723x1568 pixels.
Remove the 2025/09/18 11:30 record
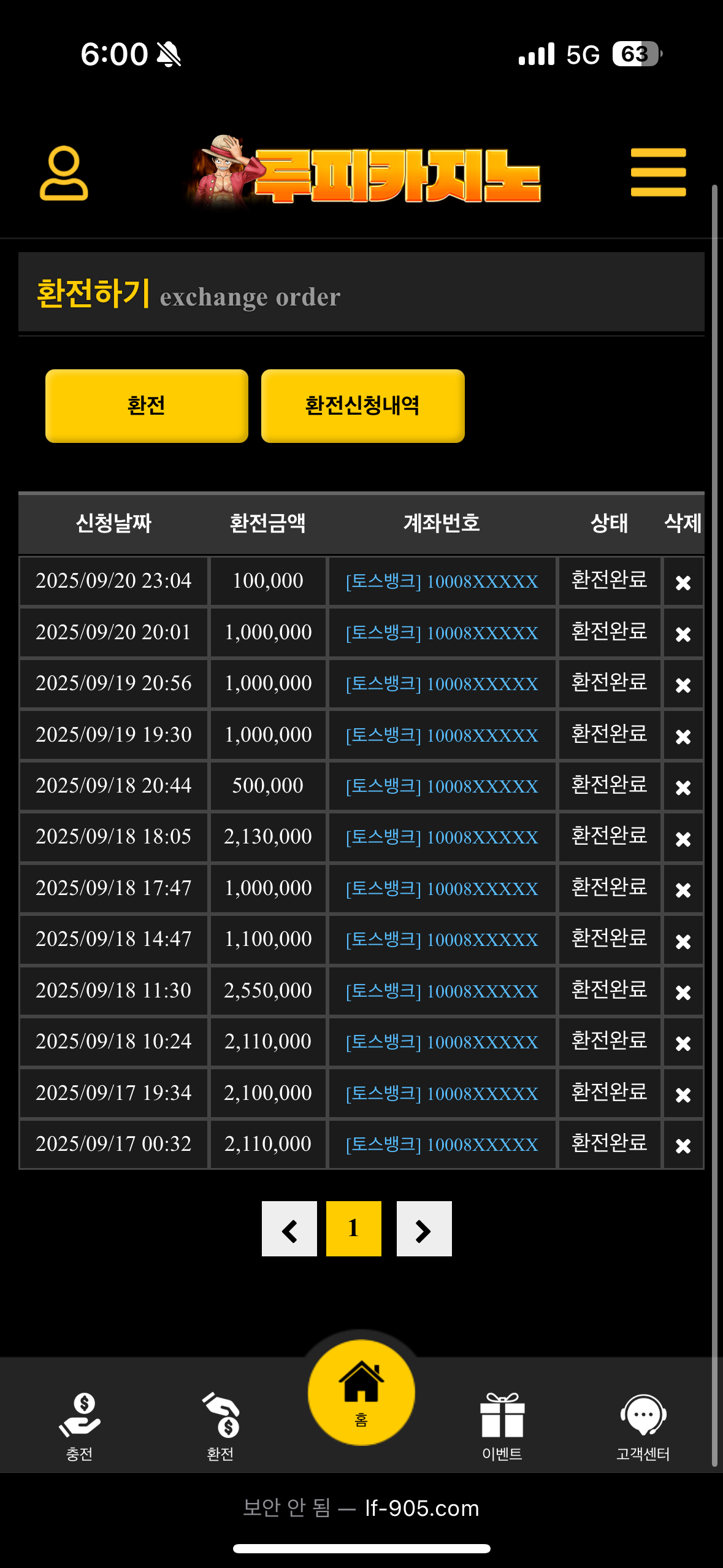tap(683, 992)
